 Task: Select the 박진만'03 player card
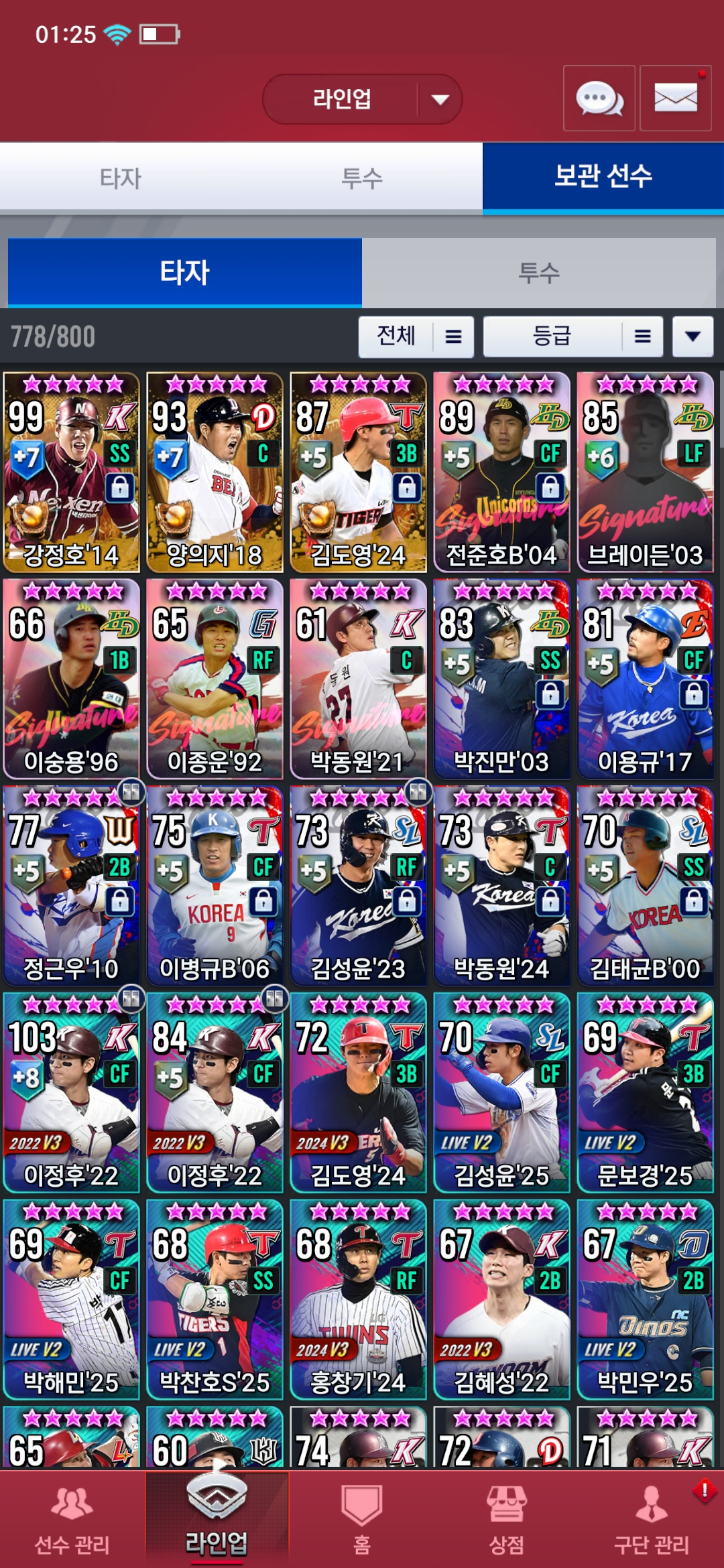pyautogui.click(x=501, y=679)
